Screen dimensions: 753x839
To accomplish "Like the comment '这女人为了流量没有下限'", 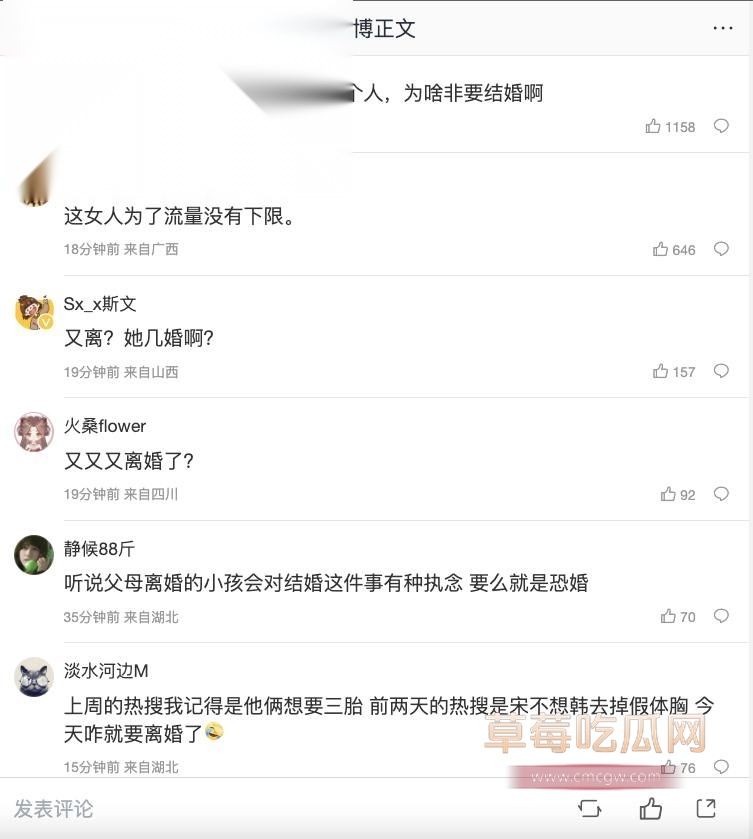I will click(x=661, y=249).
